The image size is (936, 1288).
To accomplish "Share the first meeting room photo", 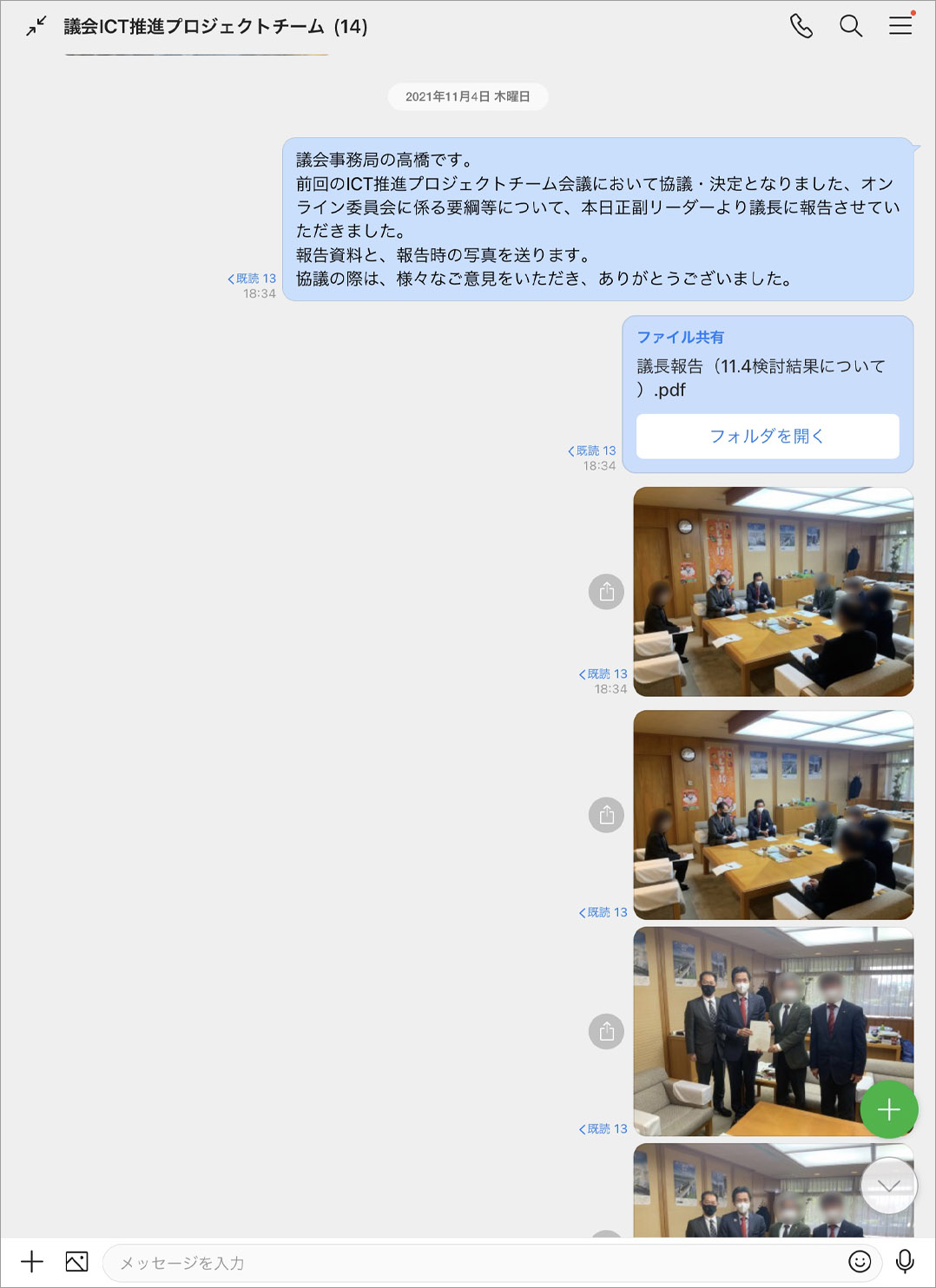I will coord(606,592).
